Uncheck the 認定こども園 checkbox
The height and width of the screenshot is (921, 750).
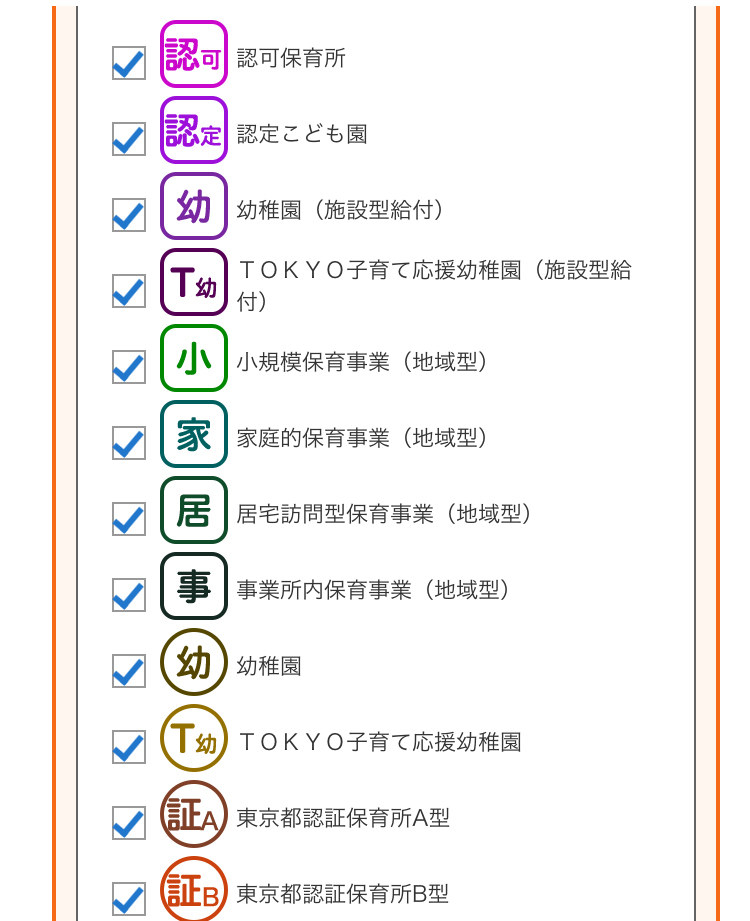click(x=128, y=139)
